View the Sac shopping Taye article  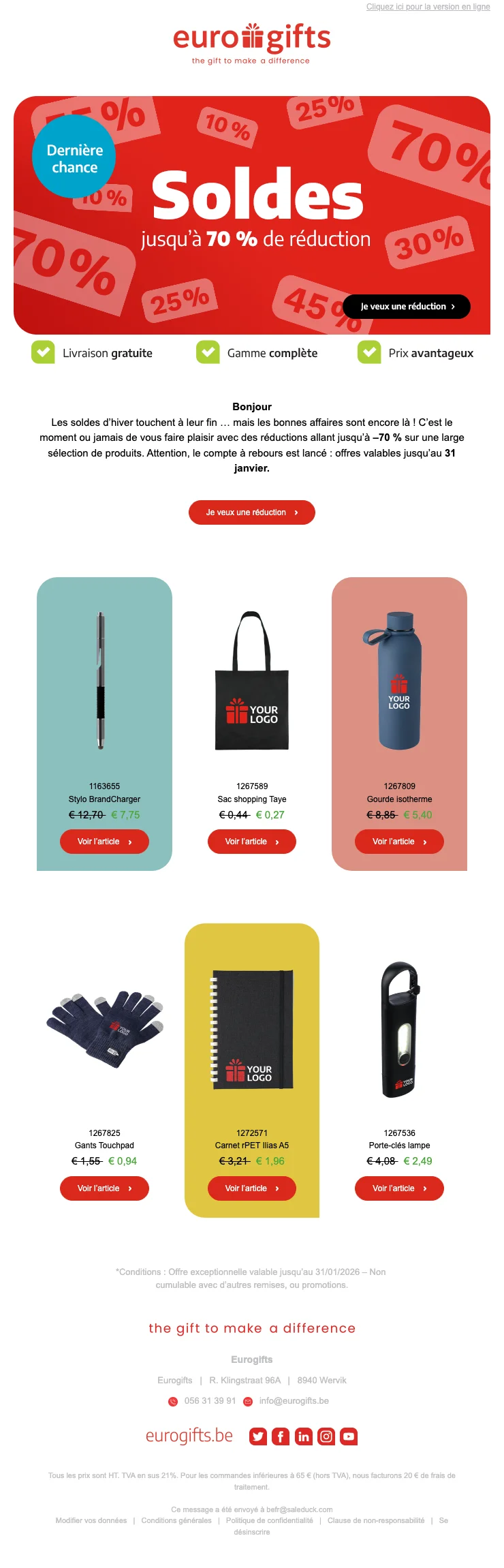coord(251,842)
